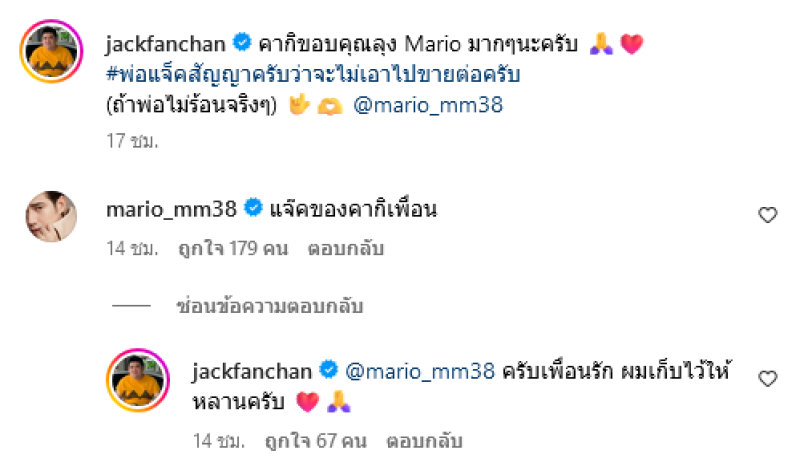
Task: Tap ตอบกลับ under mario_mm38's comment
Action: point(347,248)
